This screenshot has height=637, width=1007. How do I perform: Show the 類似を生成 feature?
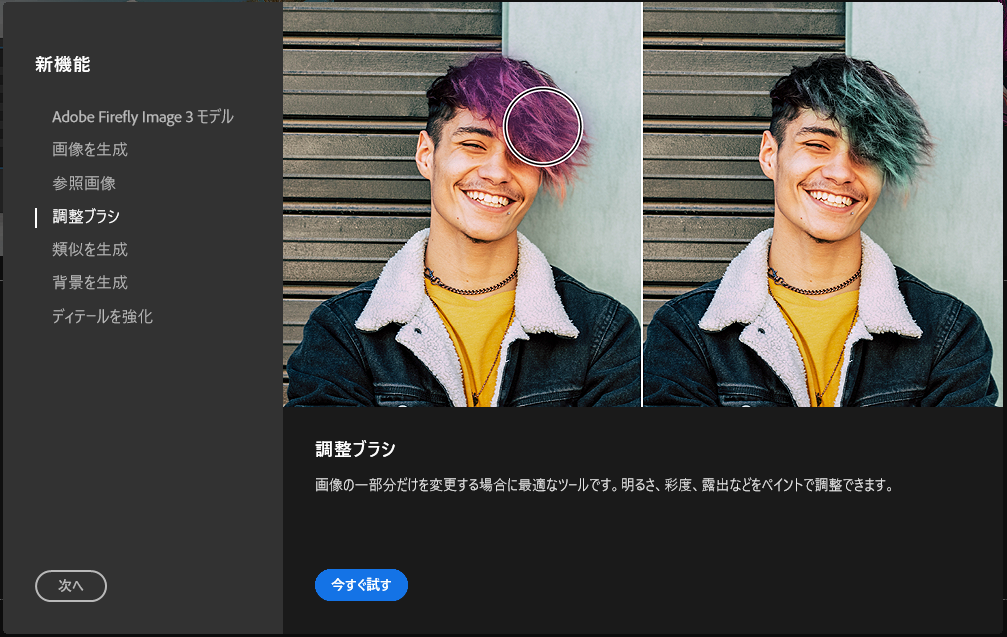(x=90, y=250)
